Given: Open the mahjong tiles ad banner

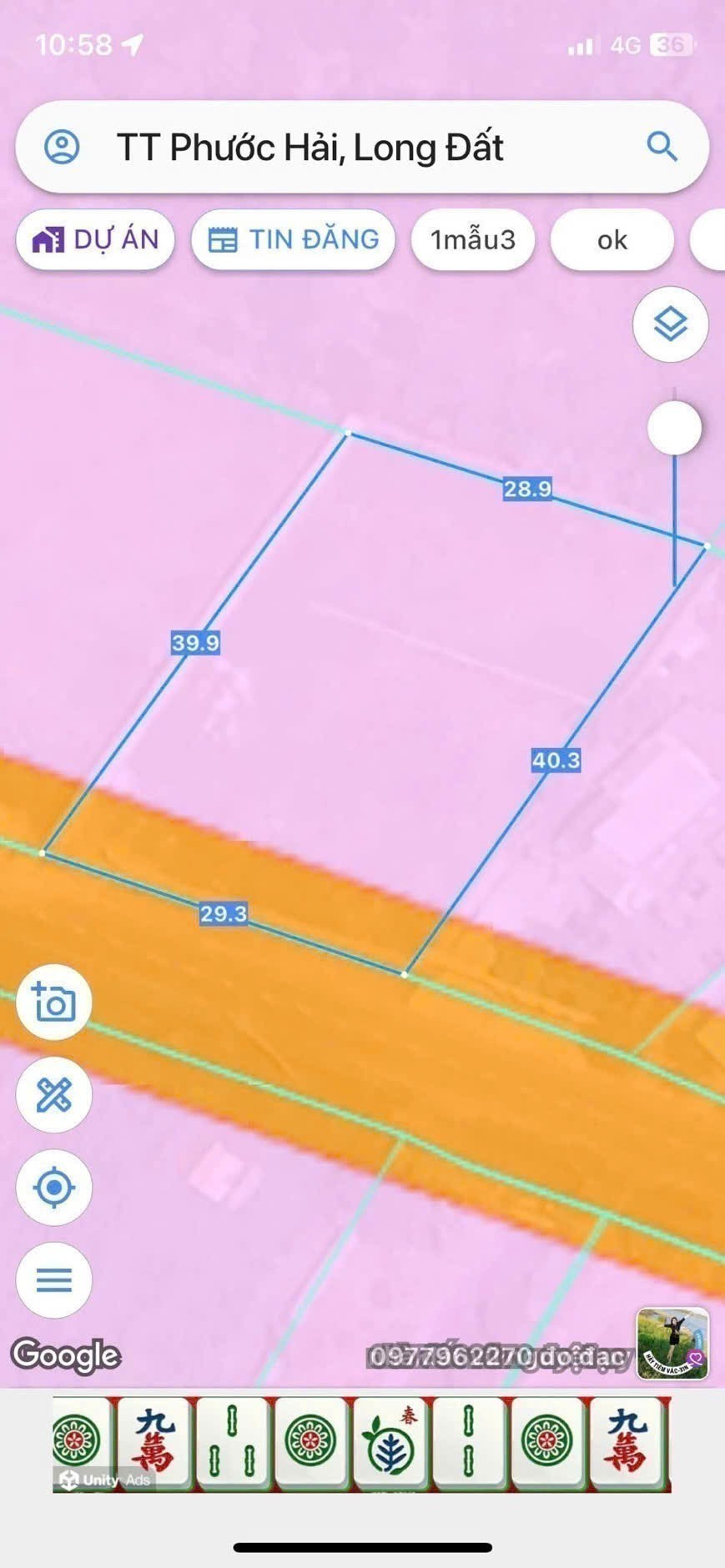Looking at the screenshot, I should point(362,1445).
